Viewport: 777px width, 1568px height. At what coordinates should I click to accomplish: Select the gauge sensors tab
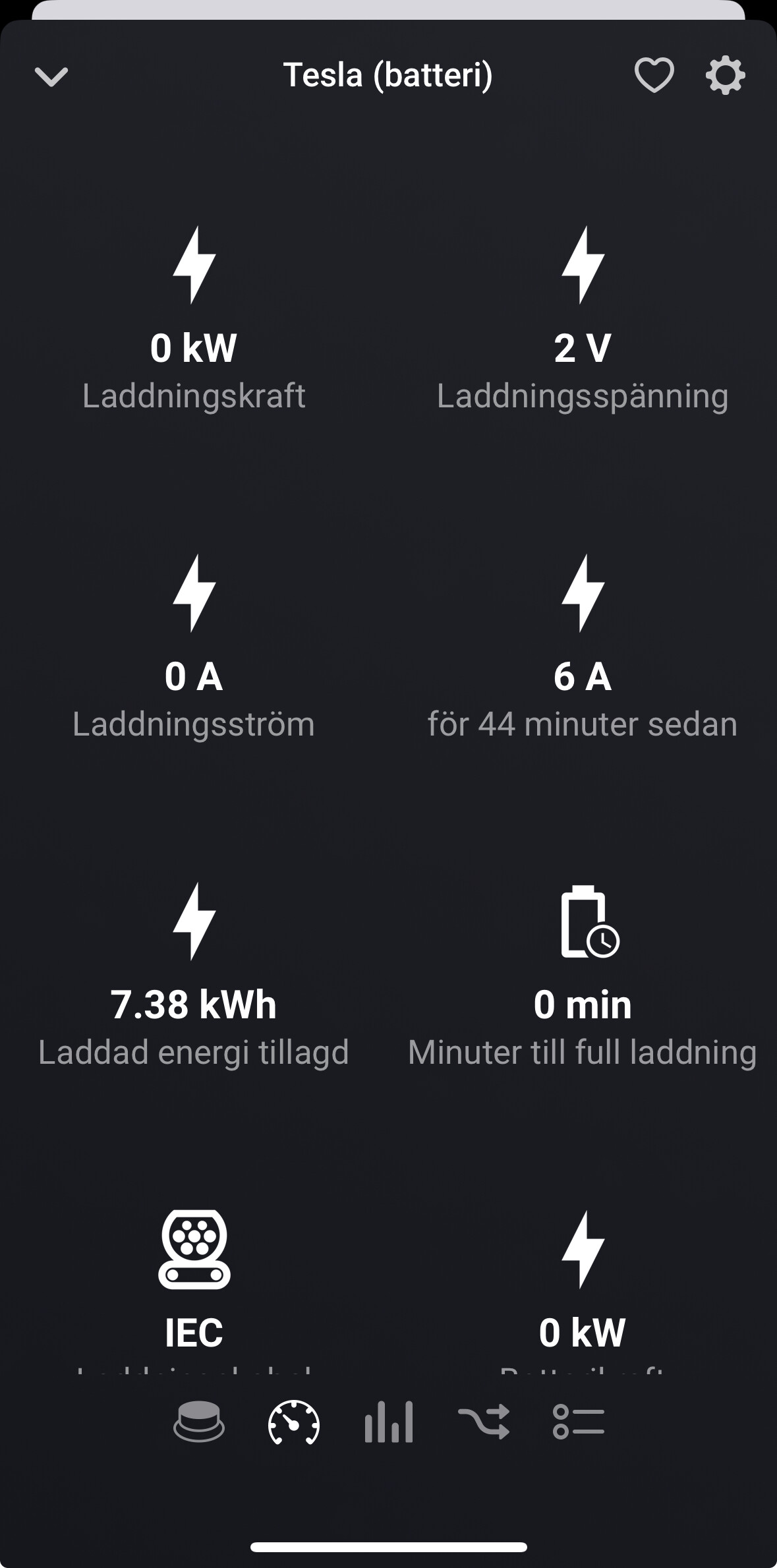point(294,1422)
